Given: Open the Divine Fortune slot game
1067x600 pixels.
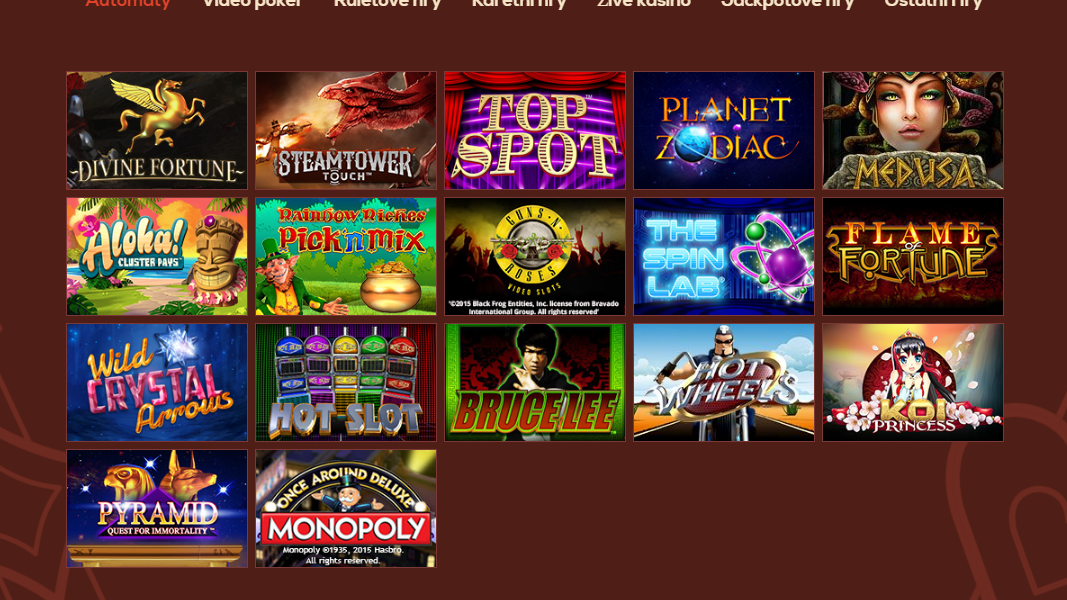Looking at the screenshot, I should (x=157, y=130).
